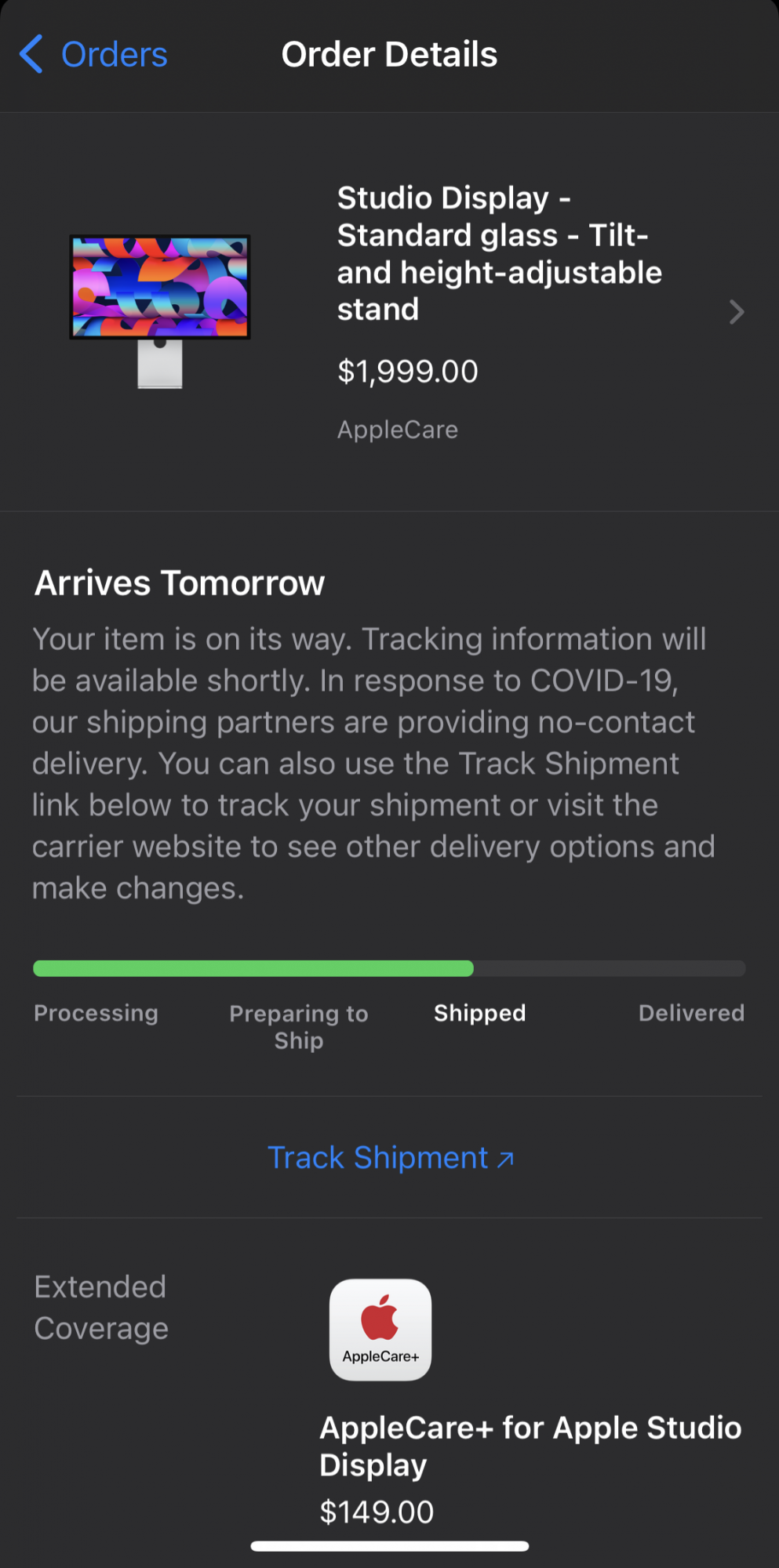Open the Studio Display product row
This screenshot has height=1568, width=779.
pyautogui.click(x=389, y=312)
